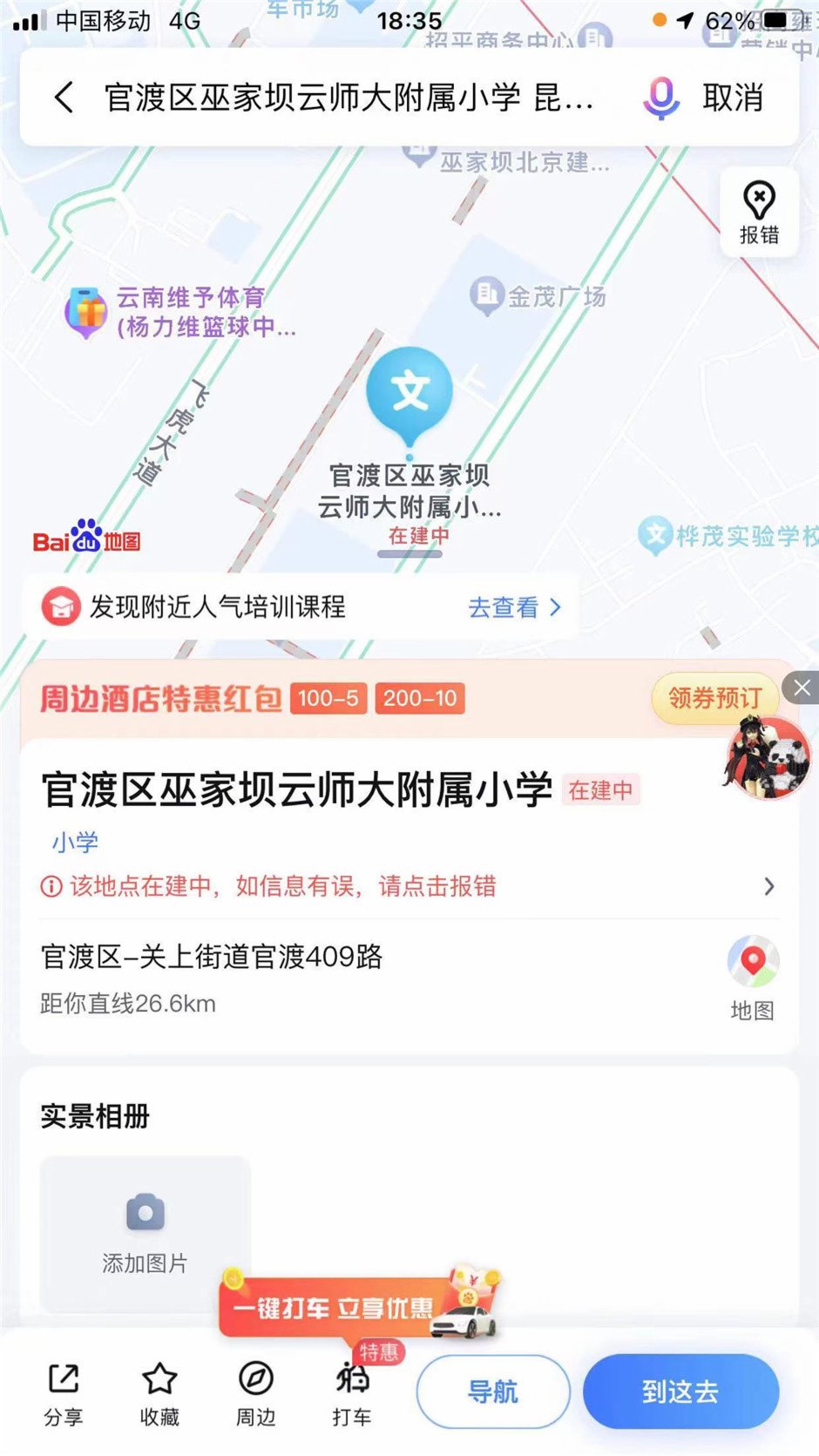Open 去查看 for nearby training courses
The image size is (819, 1456).
click(x=514, y=607)
